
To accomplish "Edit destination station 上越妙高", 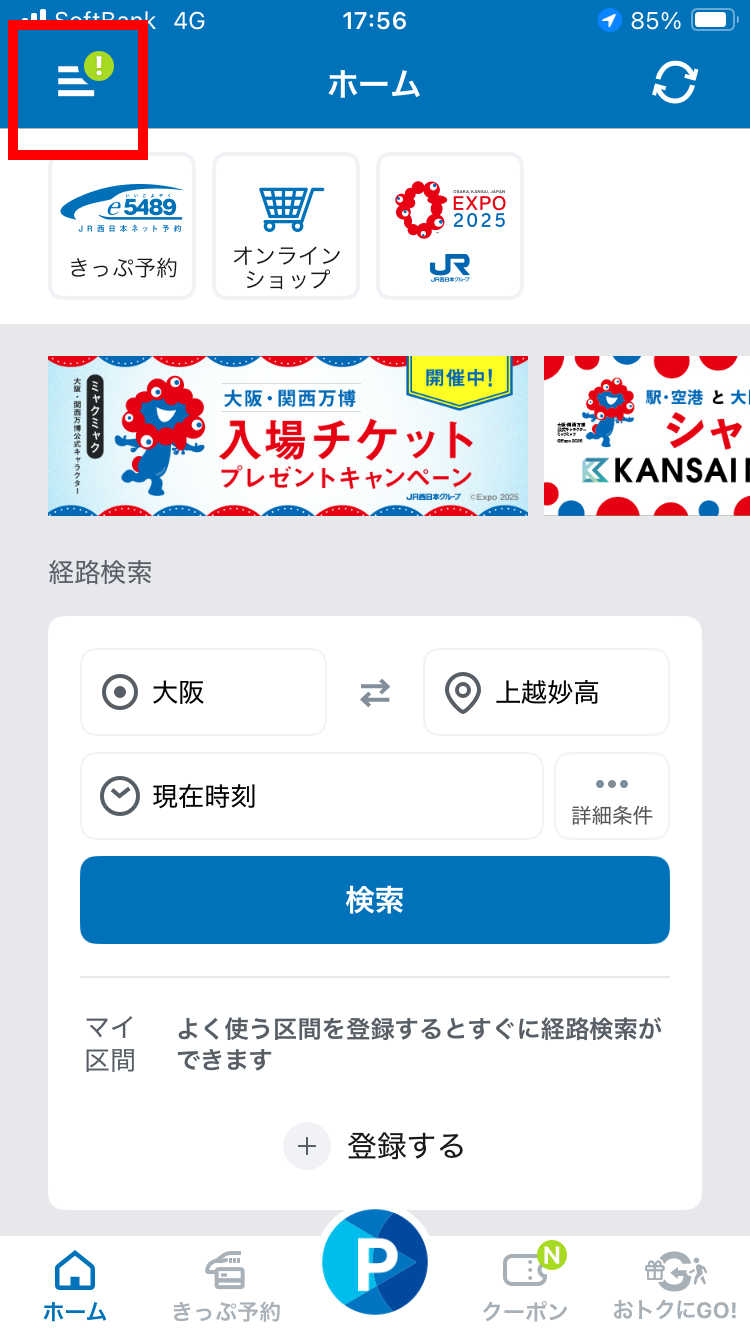I will pyautogui.click(x=546, y=692).
